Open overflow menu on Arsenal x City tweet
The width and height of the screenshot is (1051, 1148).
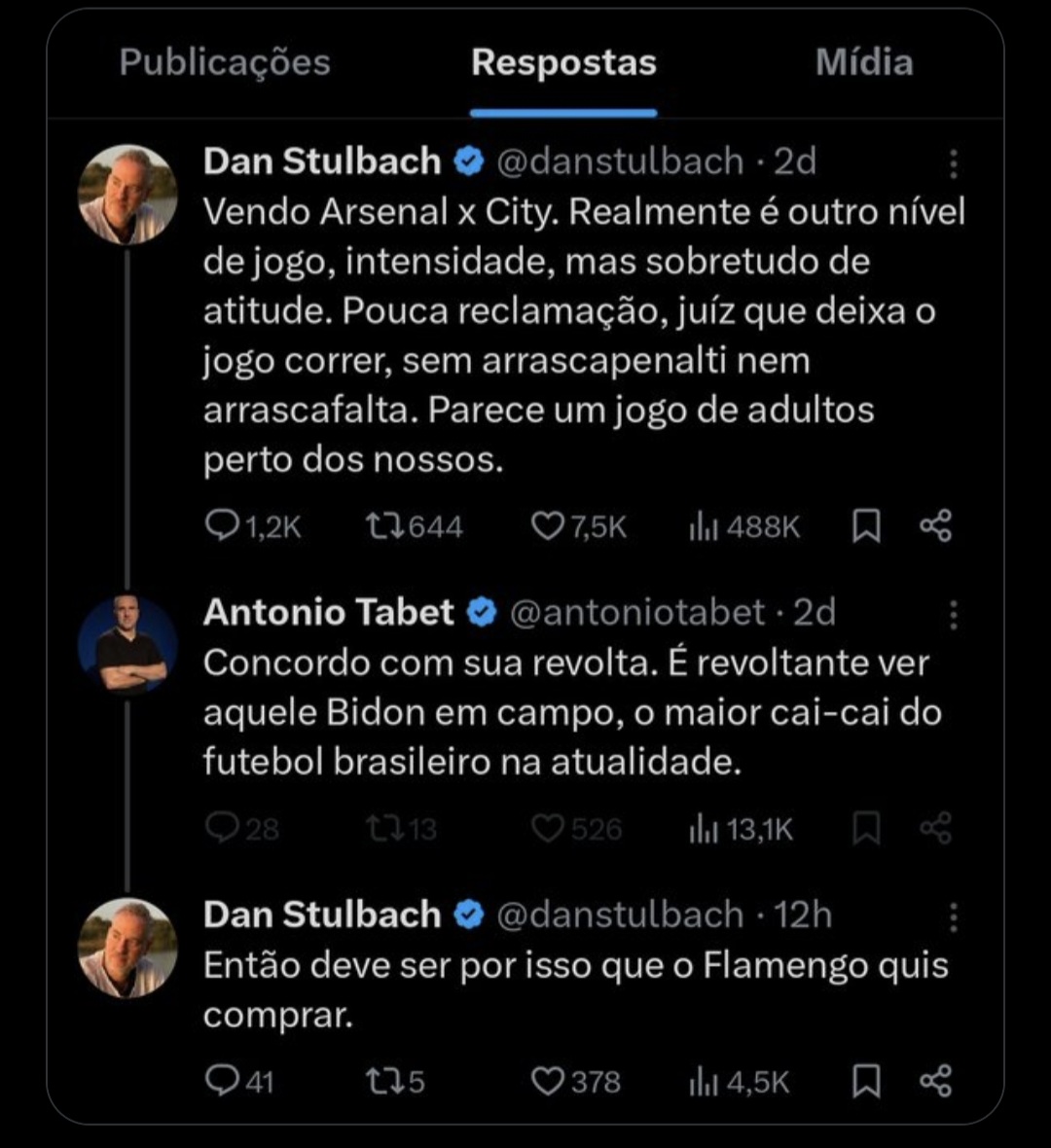coord(953,164)
